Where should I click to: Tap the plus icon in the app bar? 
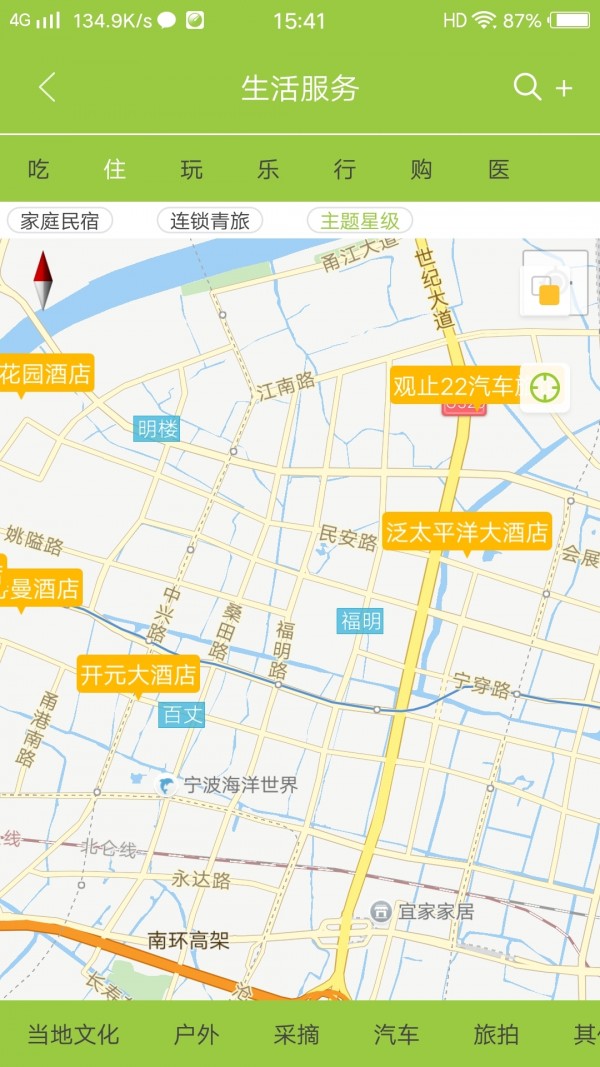pyautogui.click(x=564, y=88)
